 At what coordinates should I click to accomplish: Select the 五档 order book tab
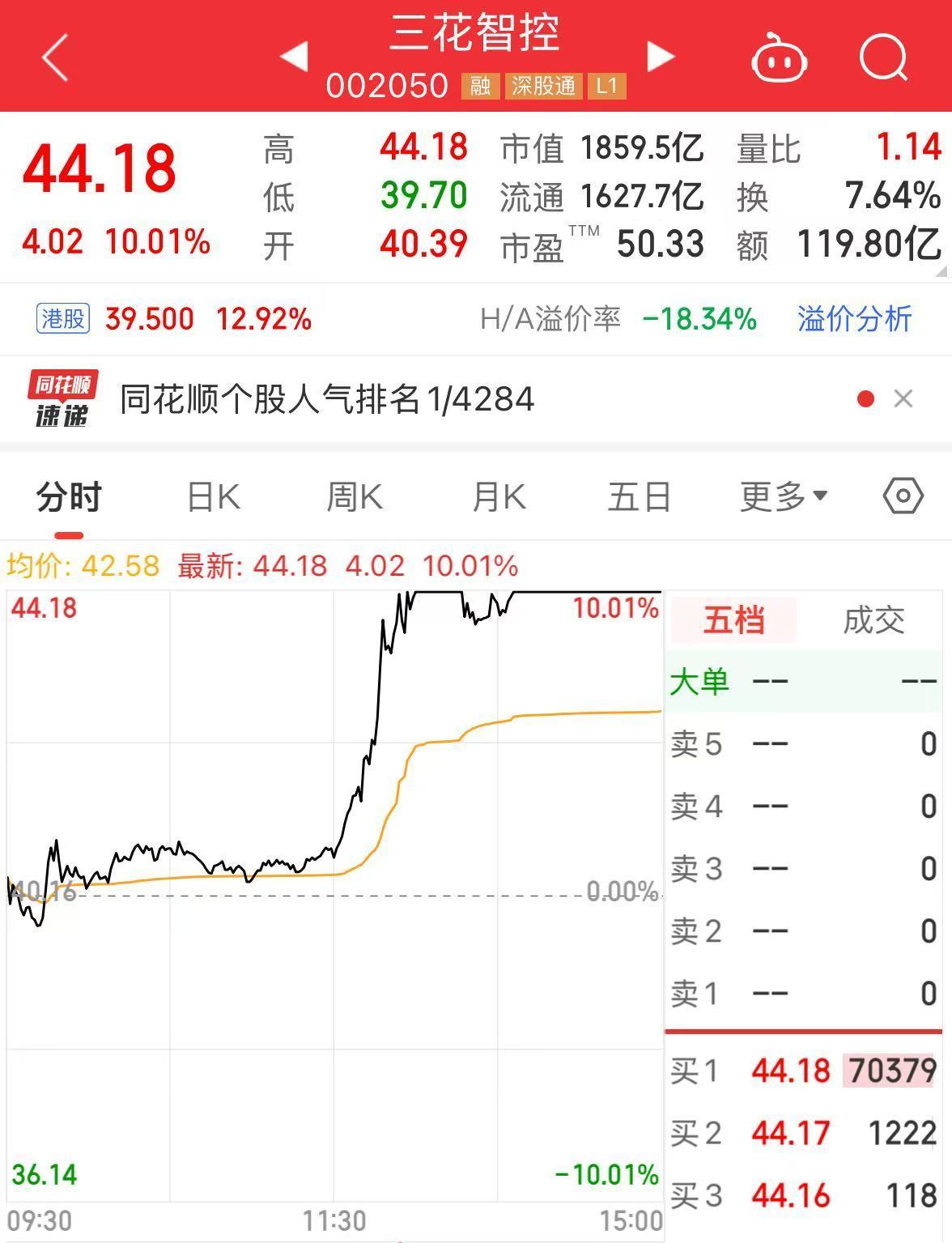733,620
